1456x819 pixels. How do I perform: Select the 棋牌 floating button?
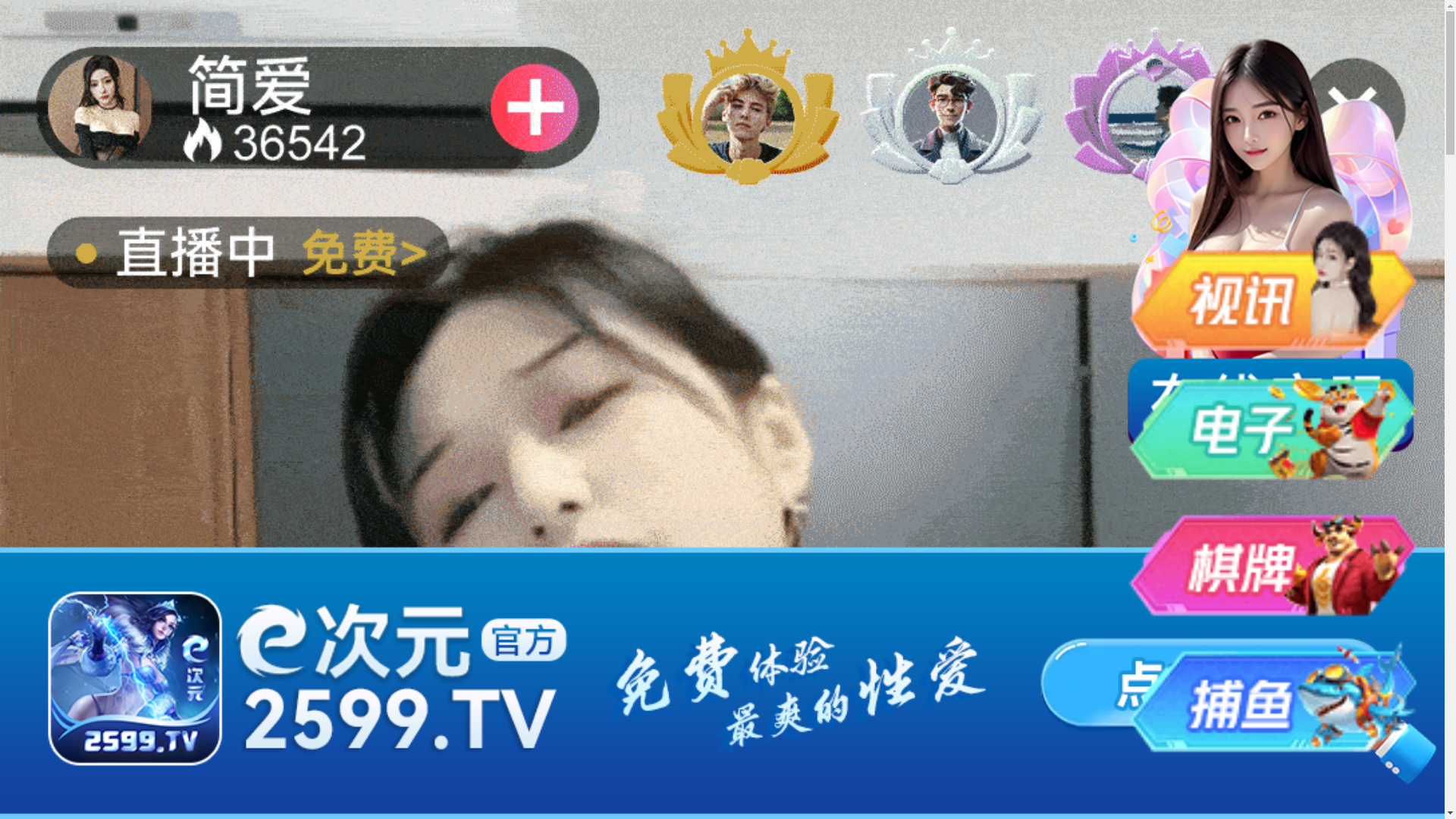[1244, 566]
